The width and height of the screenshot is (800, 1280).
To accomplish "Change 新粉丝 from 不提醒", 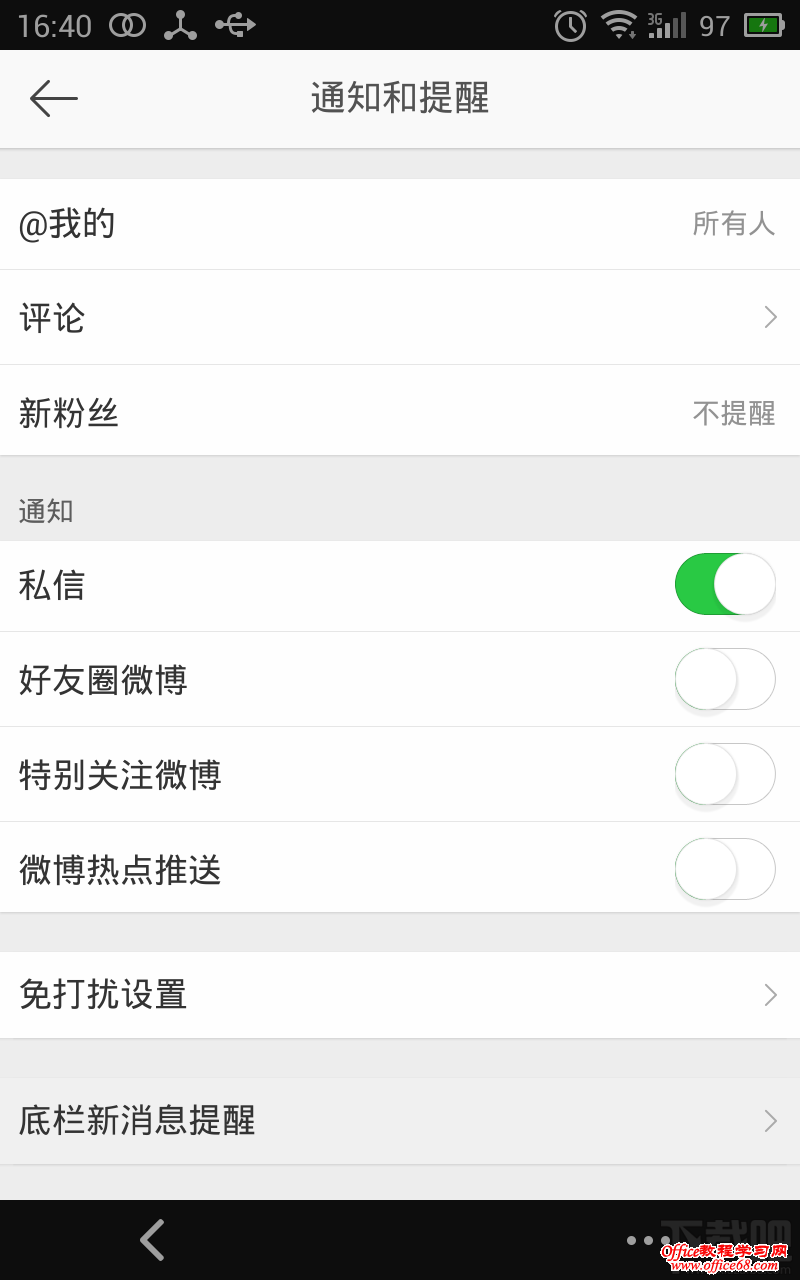I will 735,413.
